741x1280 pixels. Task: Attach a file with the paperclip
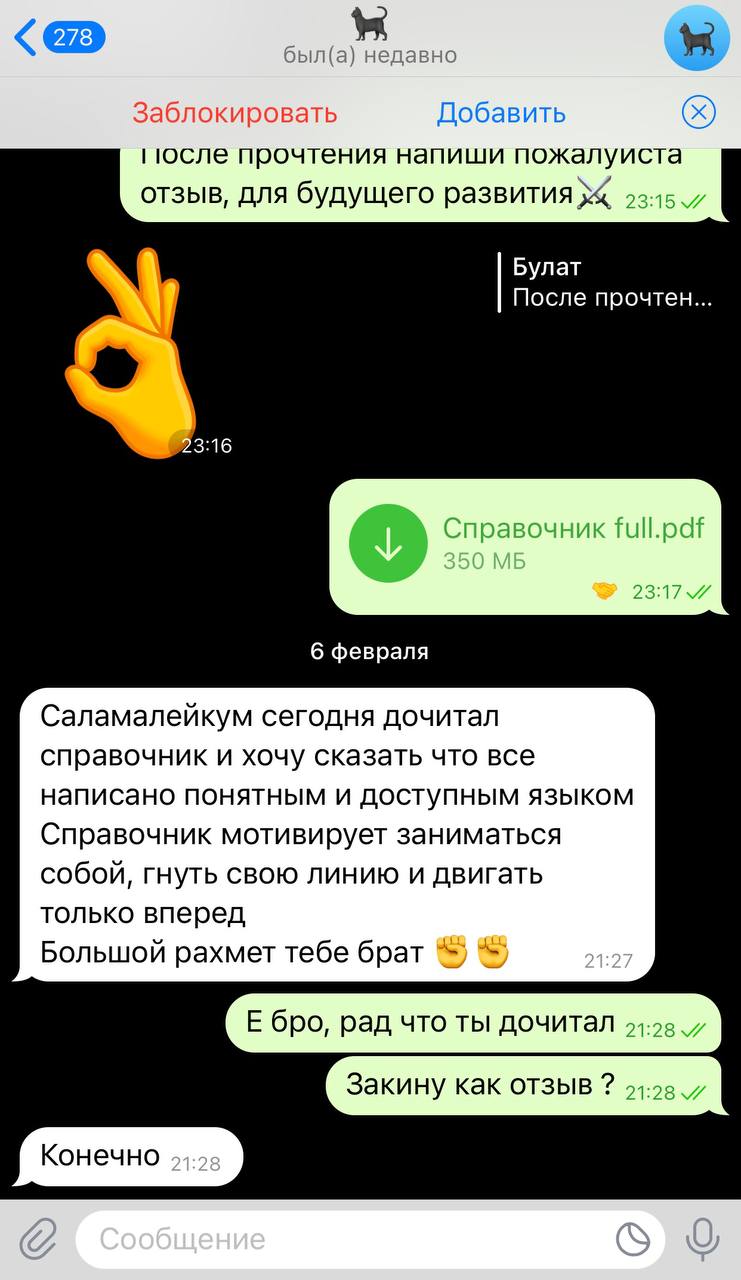click(x=37, y=1240)
